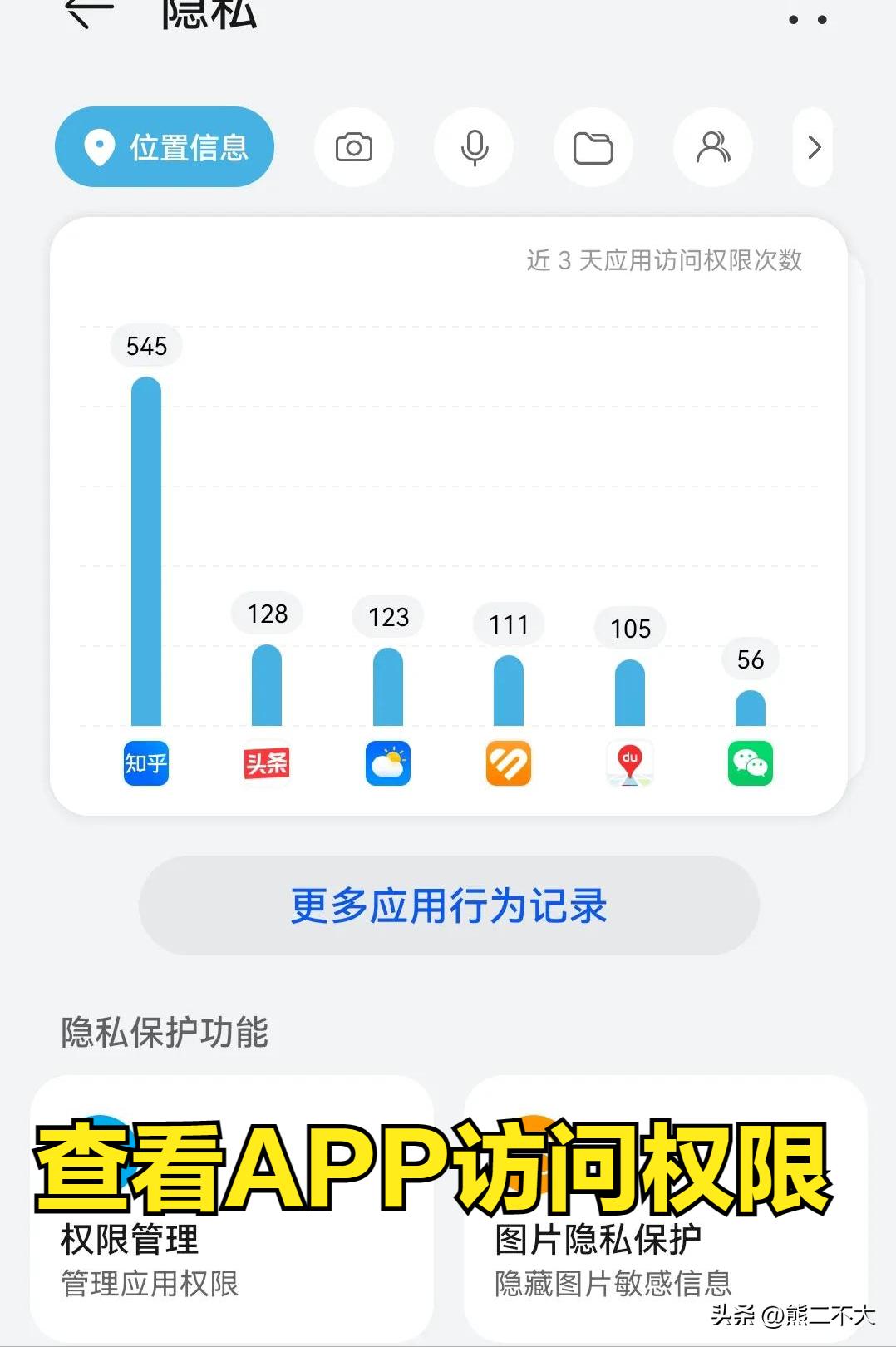Select the WeChat app icon in the chart
This screenshot has width=896, height=1347.
tap(750, 762)
